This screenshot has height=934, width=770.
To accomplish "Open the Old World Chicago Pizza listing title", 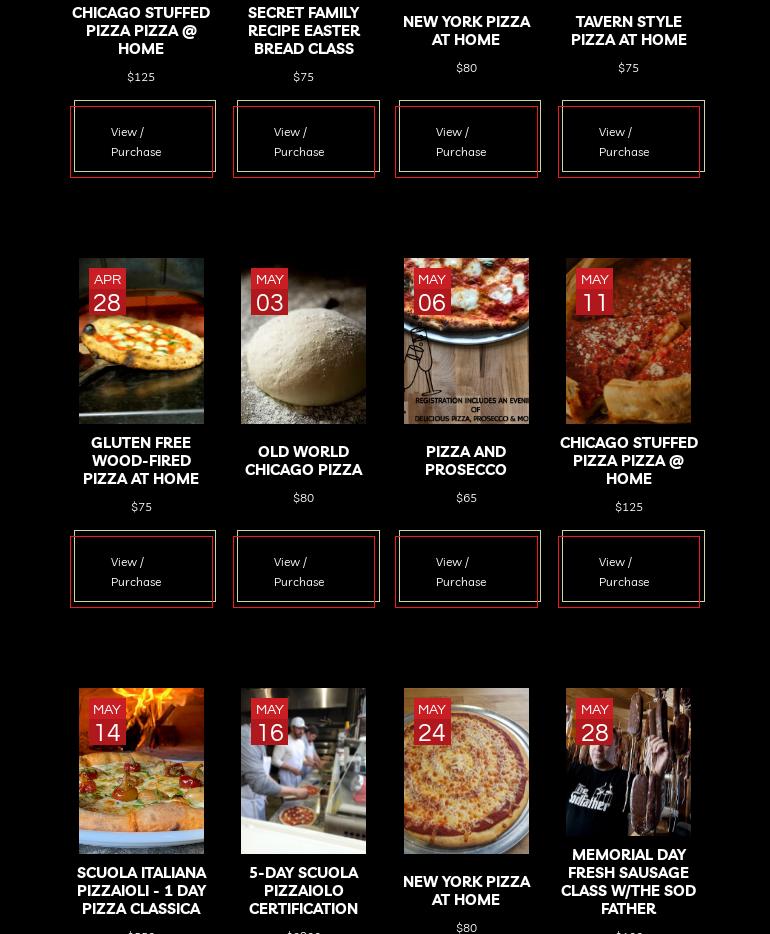I will tap(303, 460).
